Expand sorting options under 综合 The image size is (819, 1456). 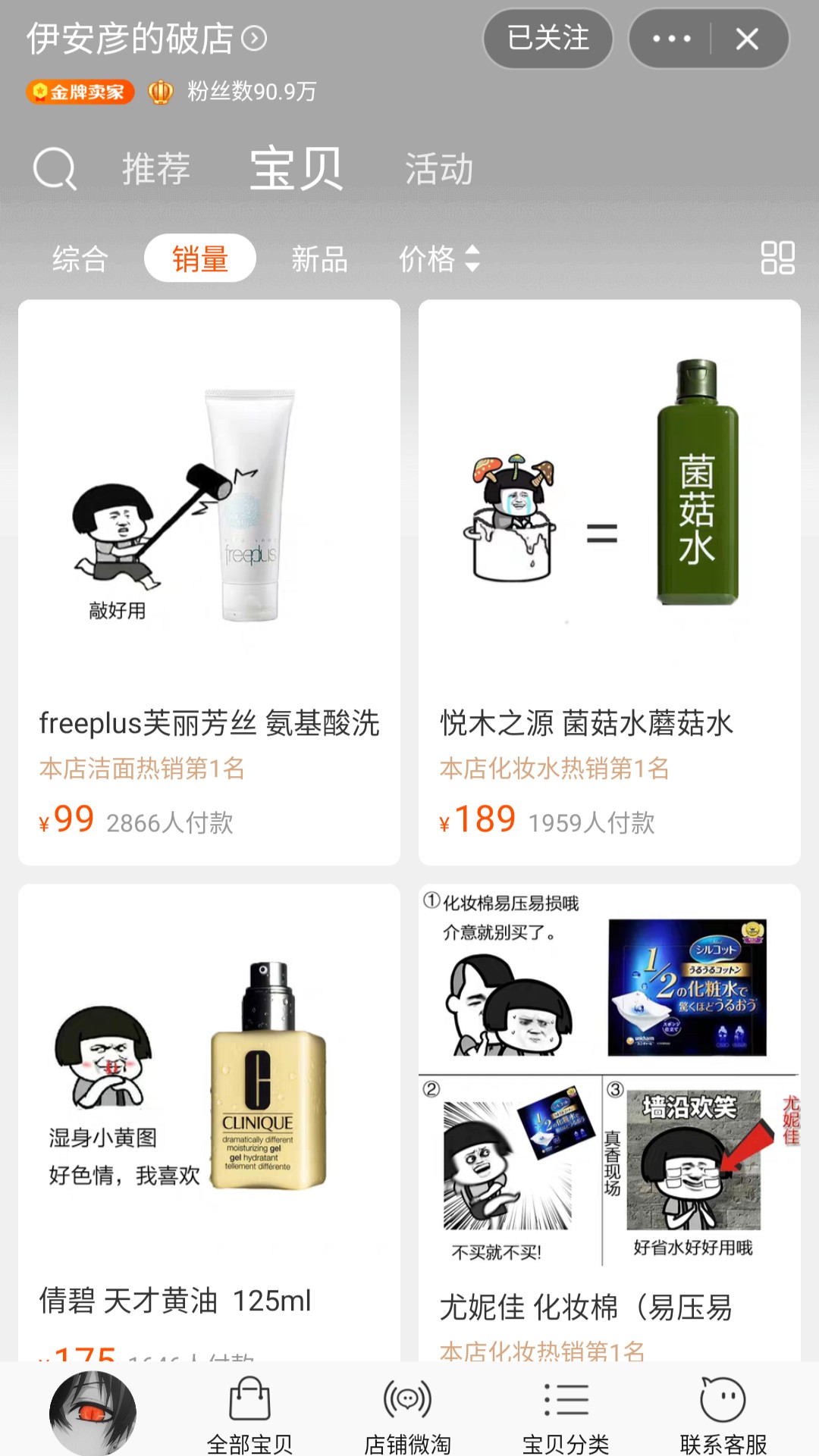pos(79,260)
